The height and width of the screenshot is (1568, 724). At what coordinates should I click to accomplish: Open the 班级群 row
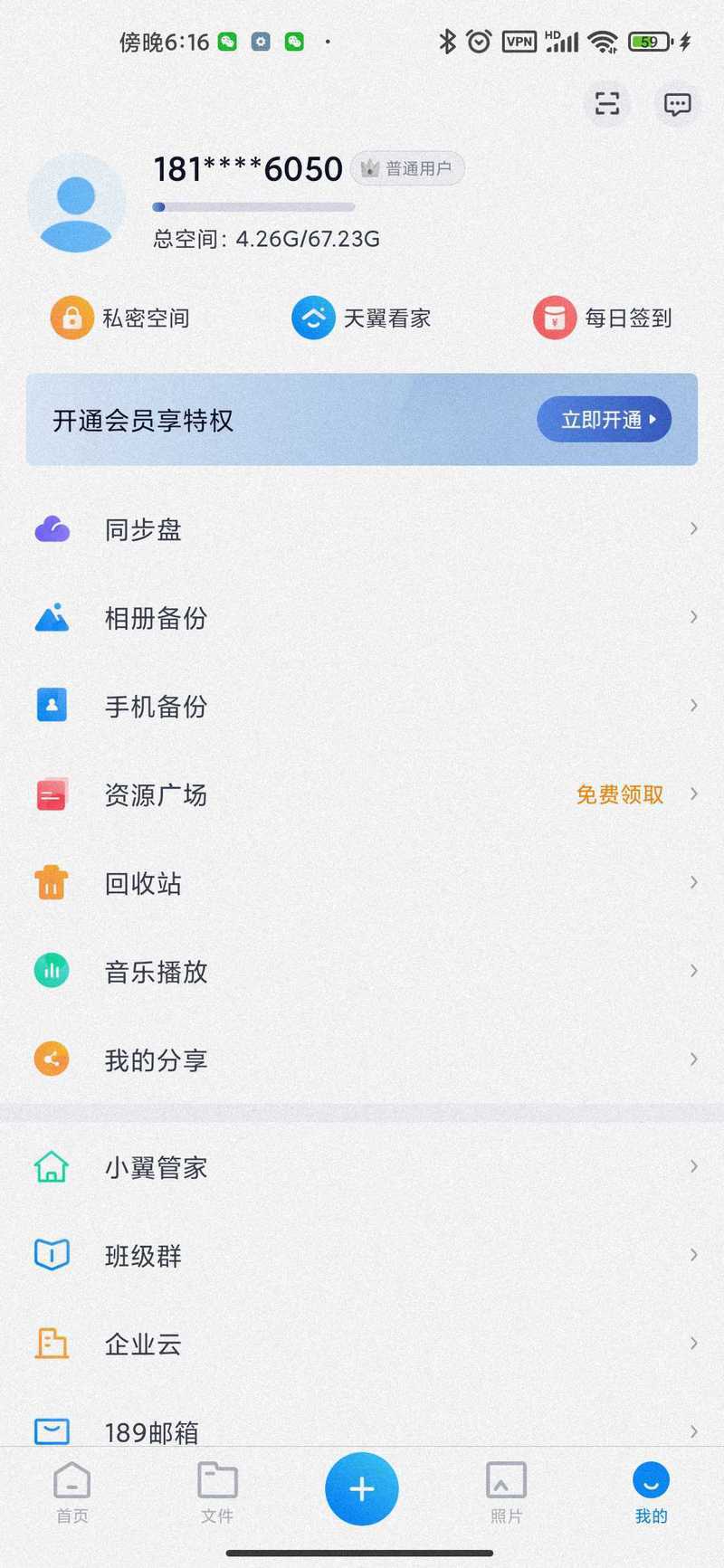point(362,1256)
